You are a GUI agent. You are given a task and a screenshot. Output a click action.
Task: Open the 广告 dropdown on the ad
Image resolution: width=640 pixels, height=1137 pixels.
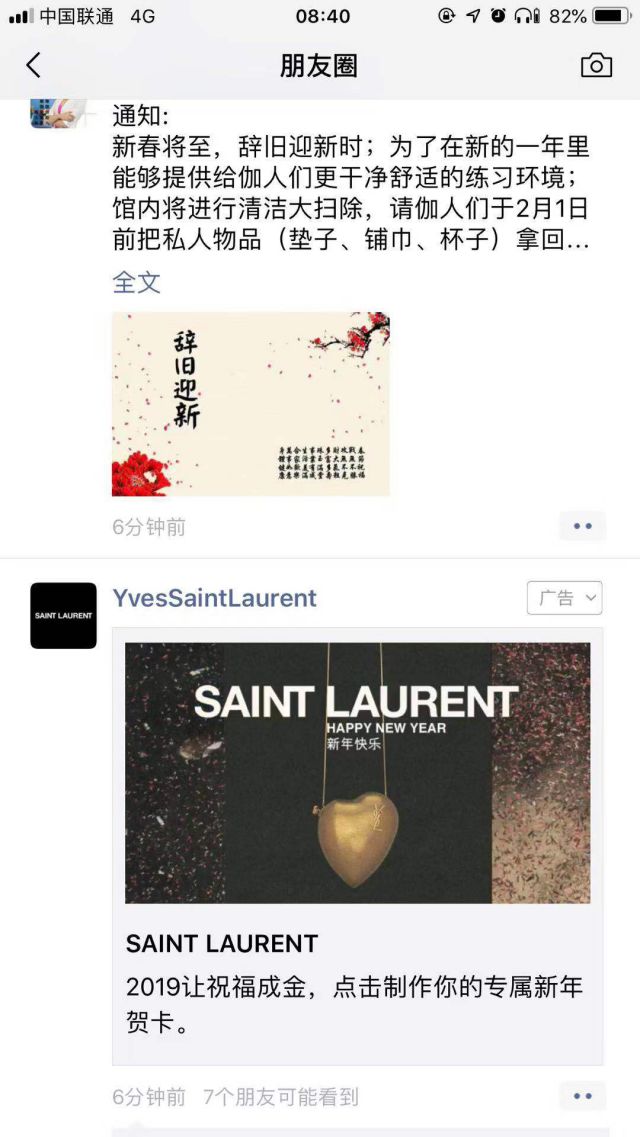point(564,598)
